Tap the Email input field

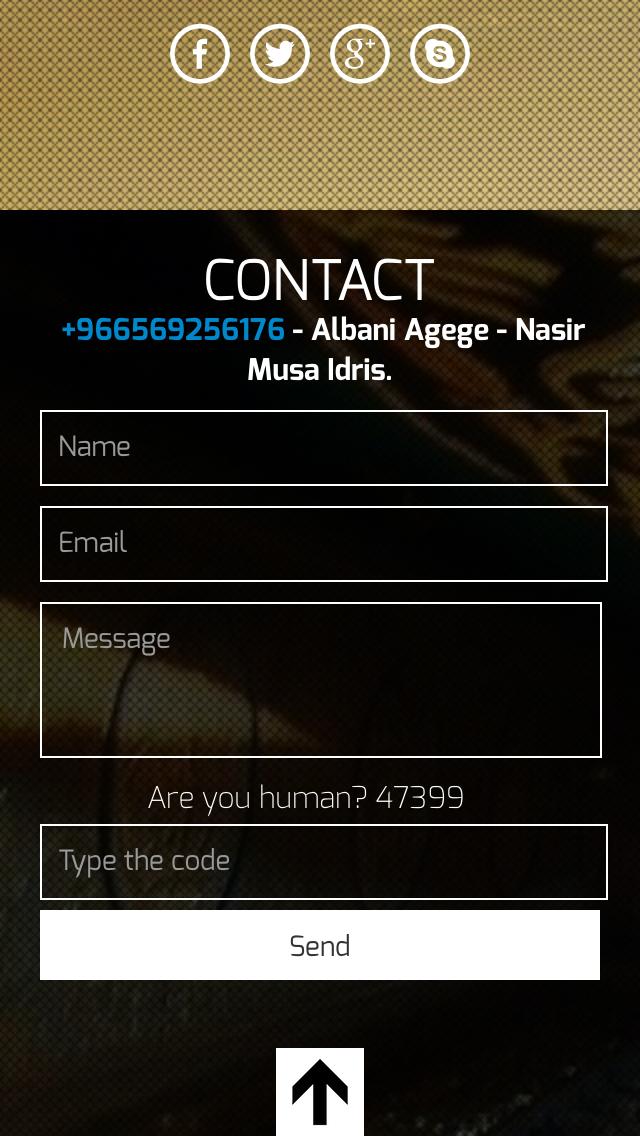point(323,544)
